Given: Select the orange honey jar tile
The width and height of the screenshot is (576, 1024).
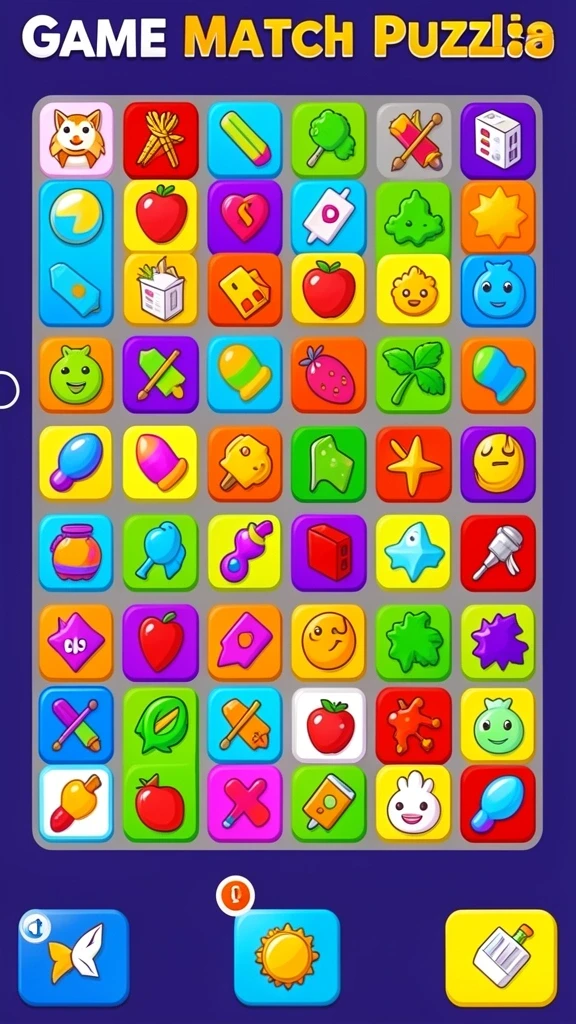Looking at the screenshot, I should point(76,552).
